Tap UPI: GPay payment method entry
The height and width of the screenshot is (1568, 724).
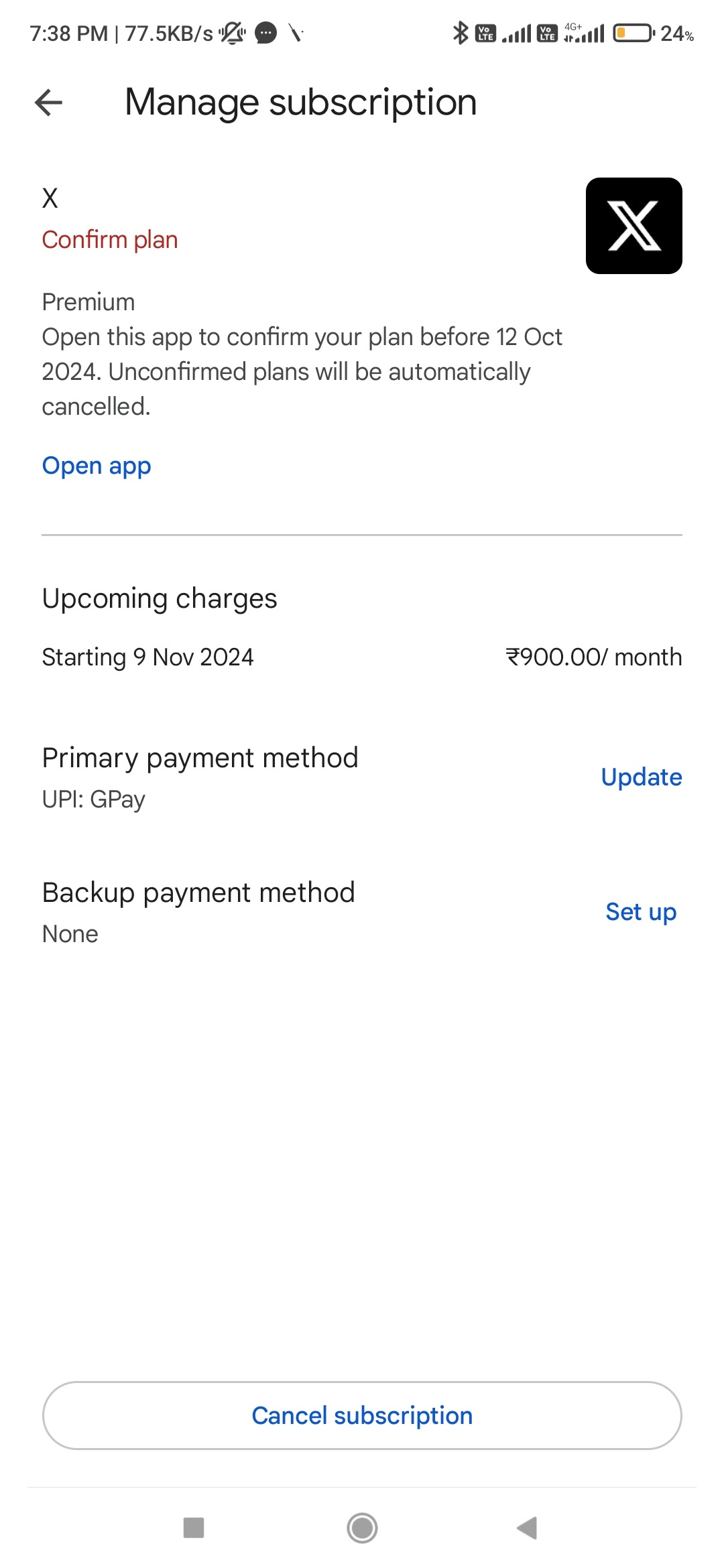[x=93, y=799]
